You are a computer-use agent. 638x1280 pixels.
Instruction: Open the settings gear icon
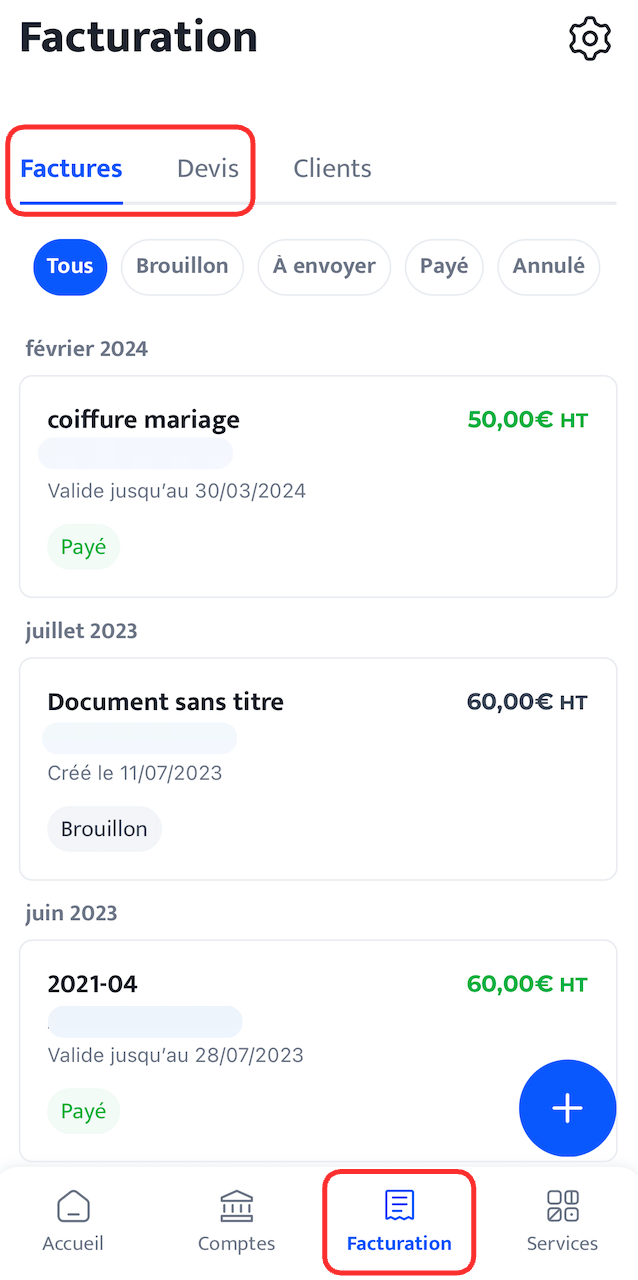589,39
